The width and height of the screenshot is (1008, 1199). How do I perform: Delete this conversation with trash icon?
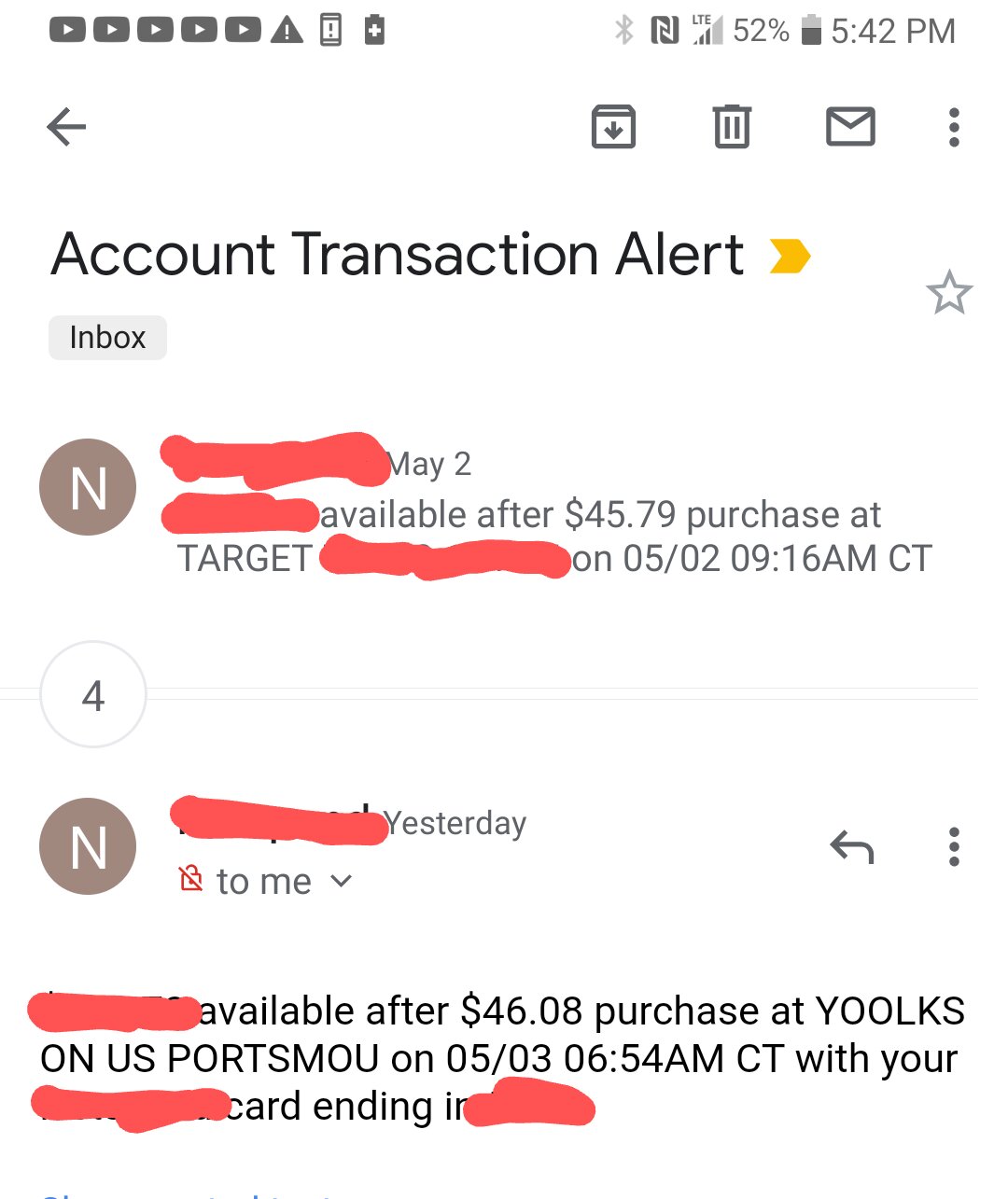[x=732, y=127]
